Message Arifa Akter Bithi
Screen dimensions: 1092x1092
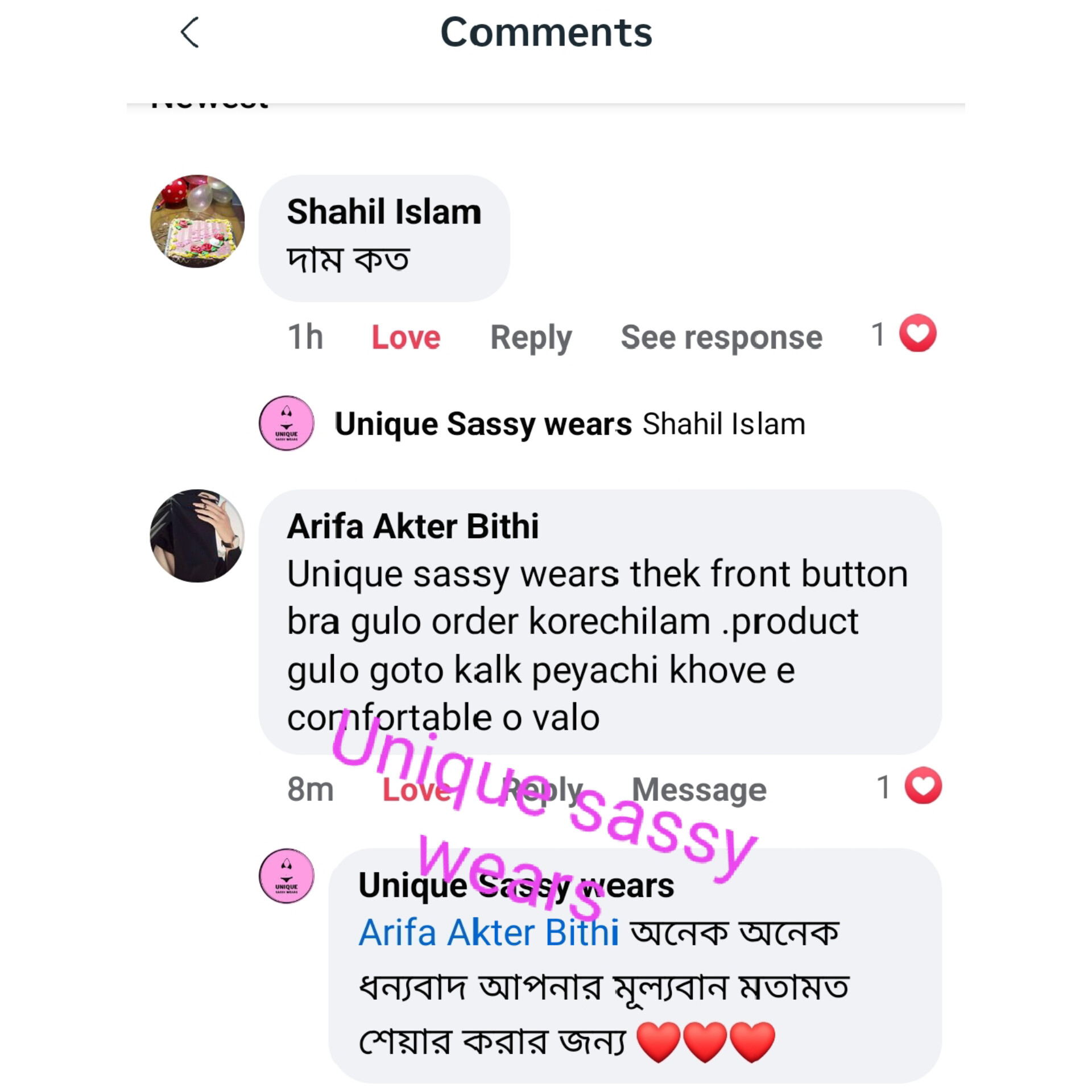coord(699,790)
